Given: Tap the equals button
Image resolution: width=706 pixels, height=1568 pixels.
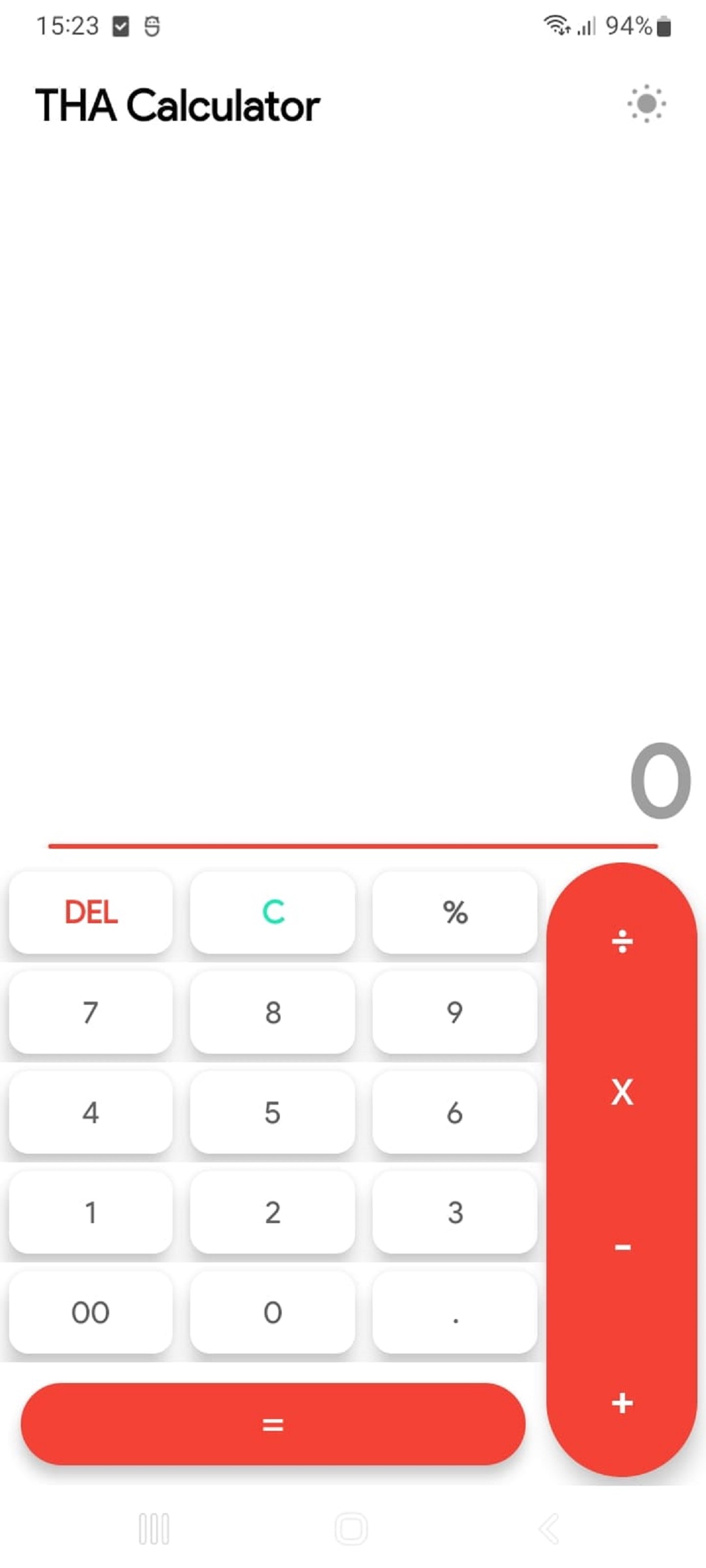Looking at the screenshot, I should 273,1424.
